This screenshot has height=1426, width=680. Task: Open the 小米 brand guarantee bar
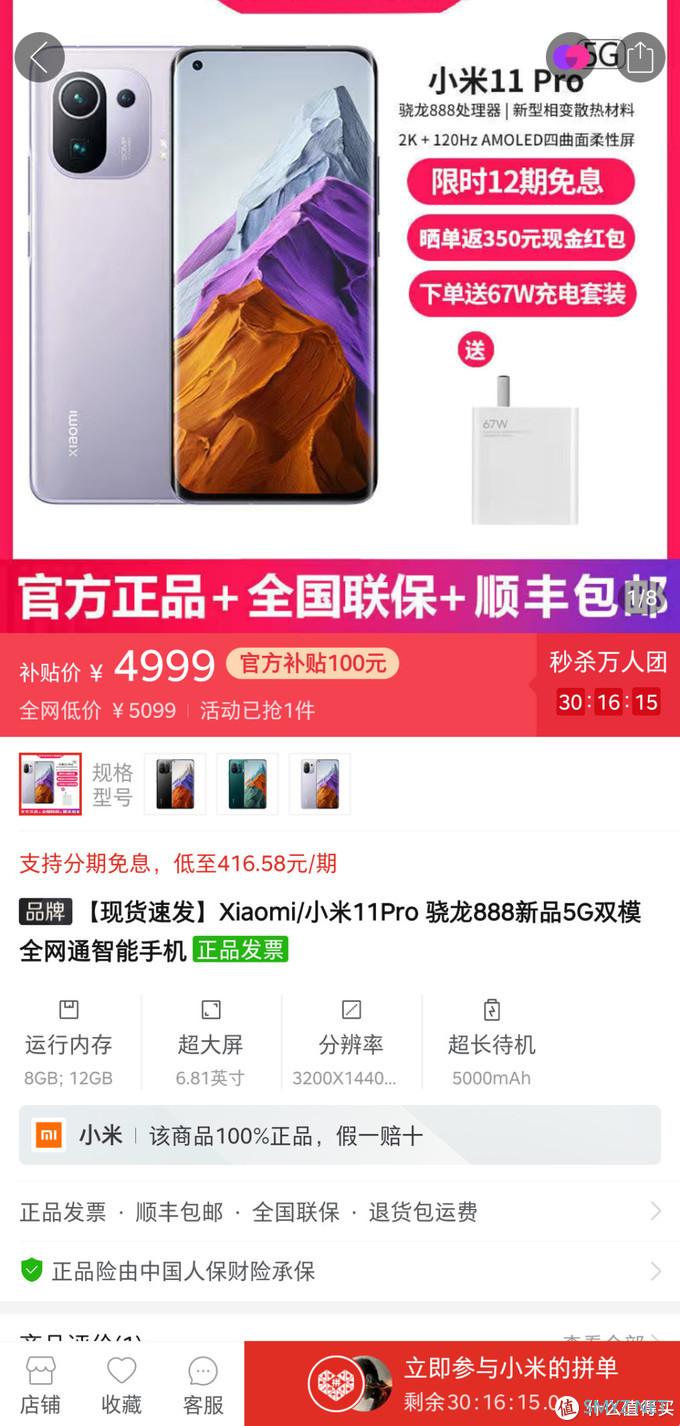(340, 1135)
